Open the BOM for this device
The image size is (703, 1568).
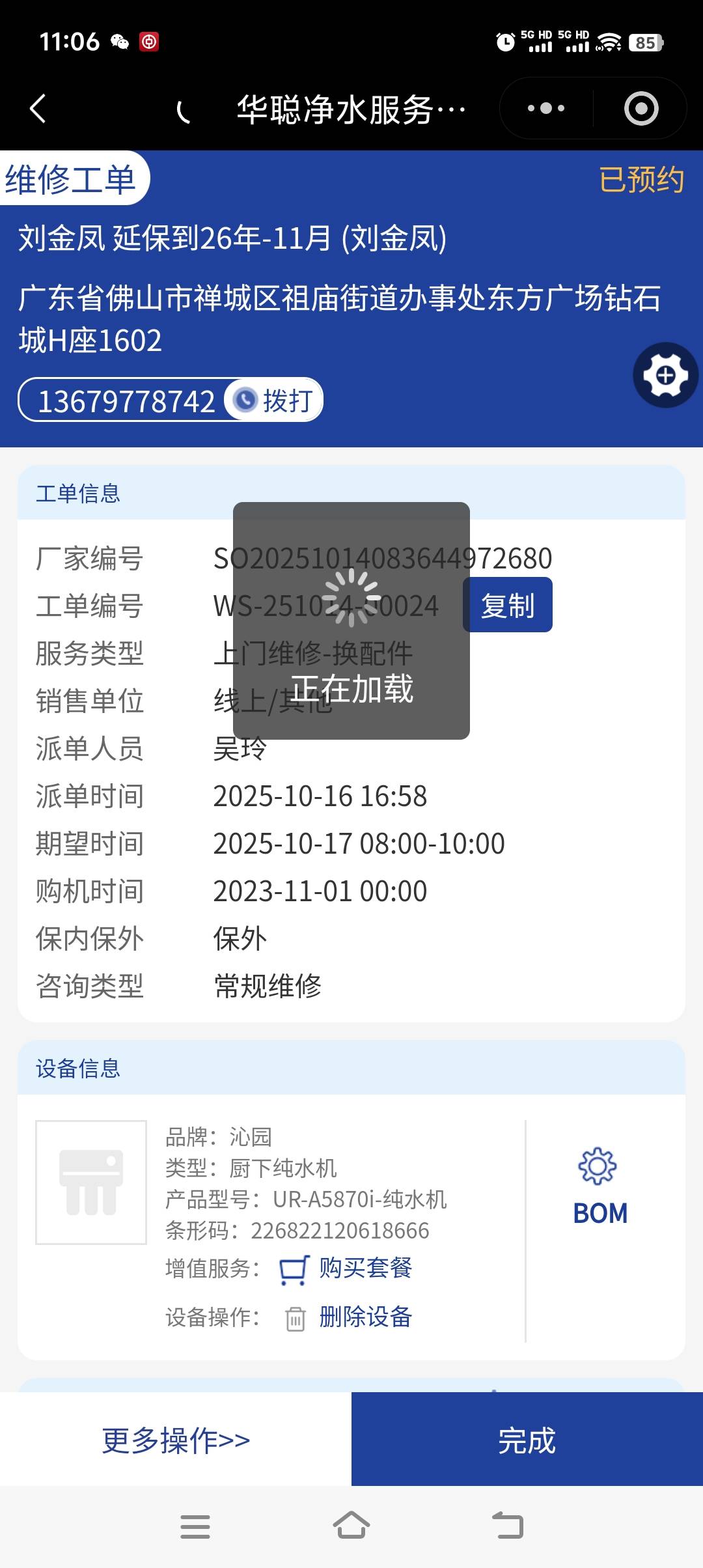600,1185
